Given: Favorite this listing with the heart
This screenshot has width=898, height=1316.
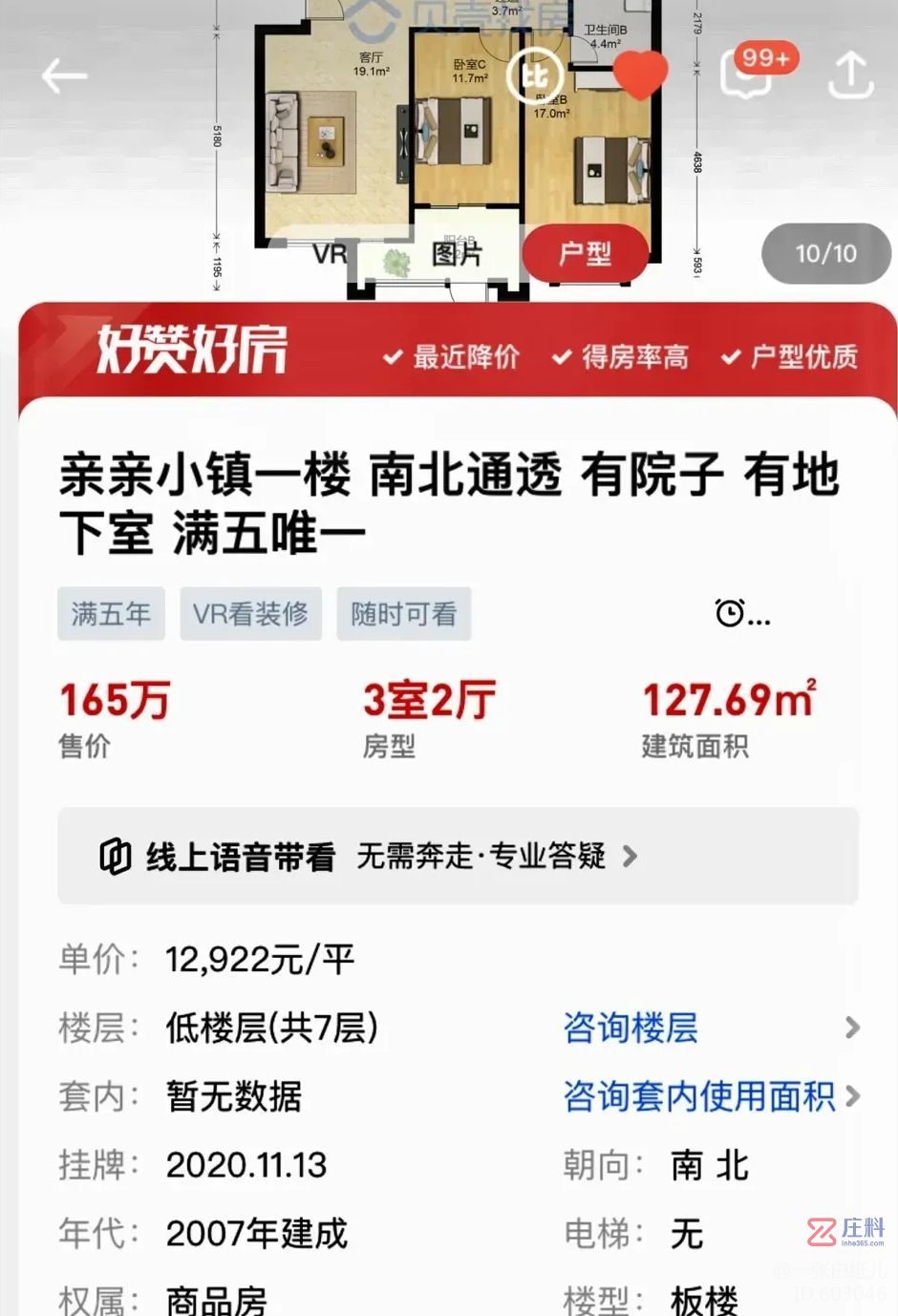Looking at the screenshot, I should click(639, 74).
